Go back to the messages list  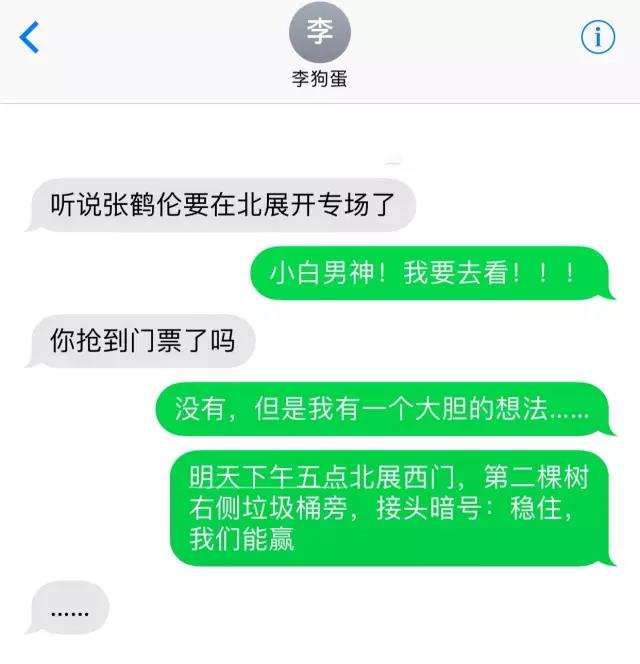[30, 38]
